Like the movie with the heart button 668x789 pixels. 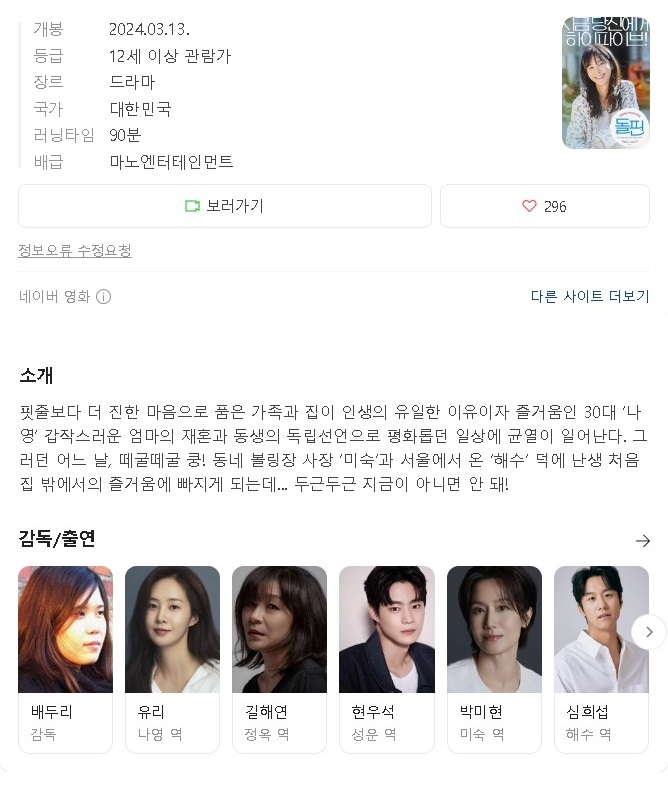click(544, 206)
